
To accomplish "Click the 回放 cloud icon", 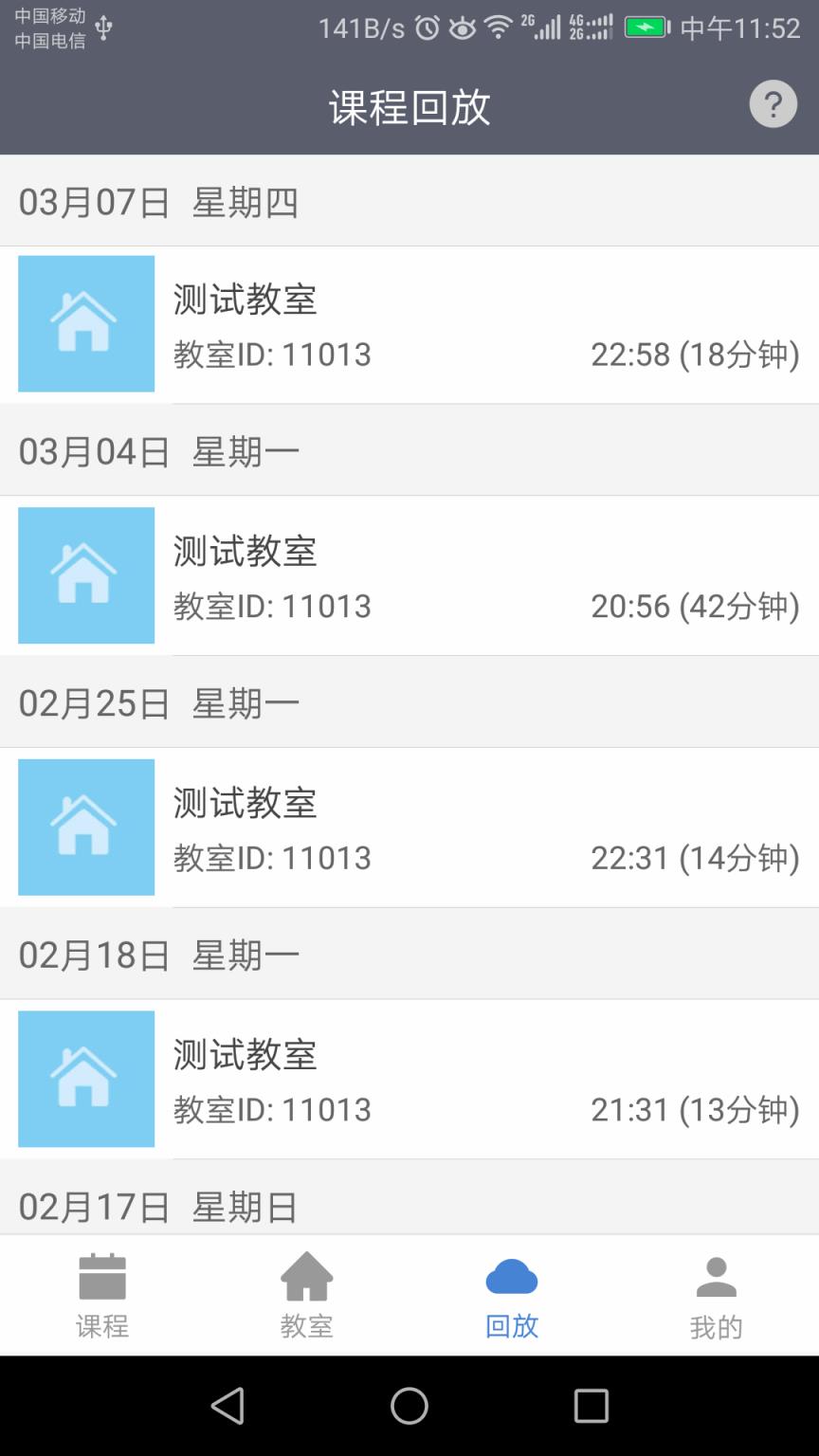I will pyautogui.click(x=511, y=1277).
